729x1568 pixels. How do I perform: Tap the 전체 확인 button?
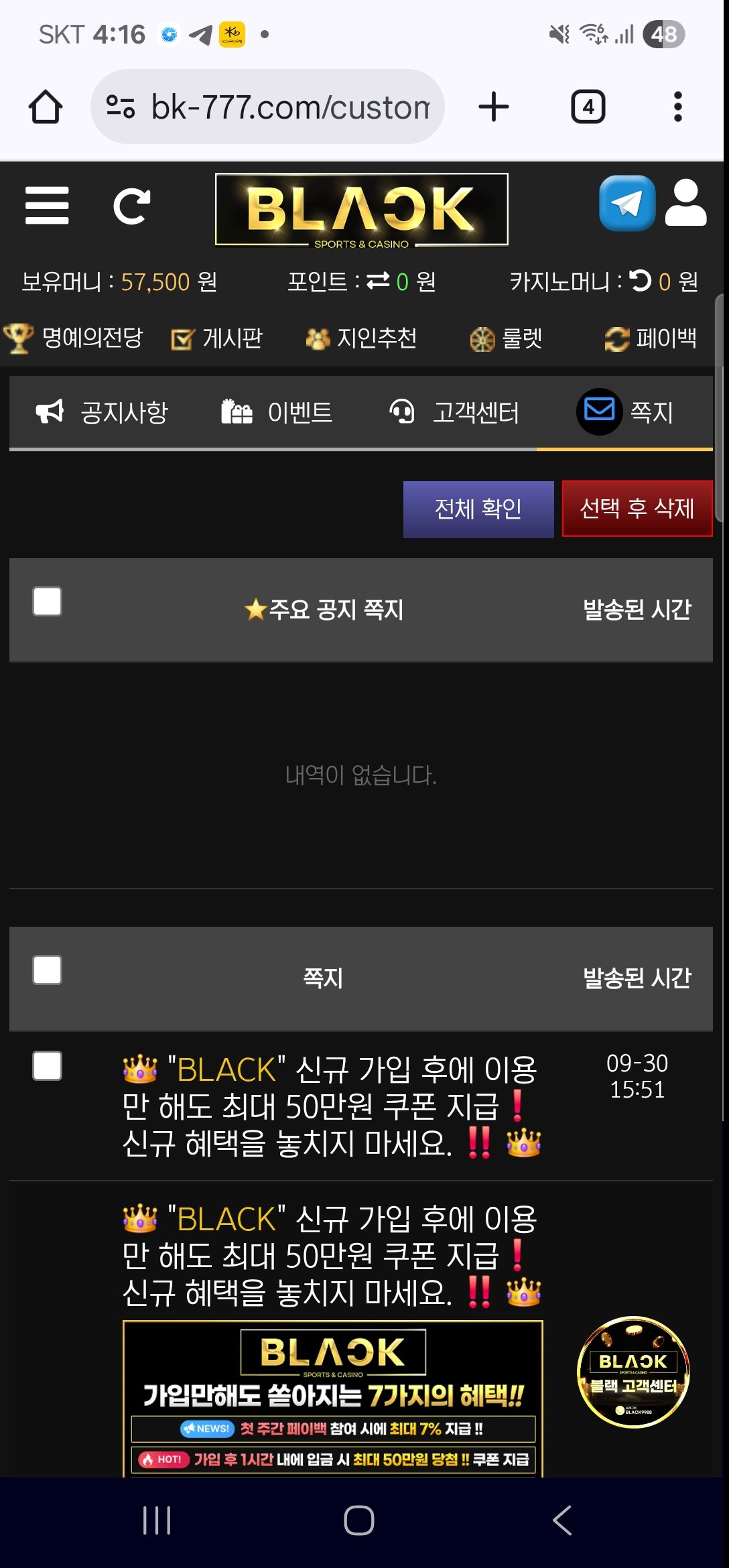coord(478,509)
